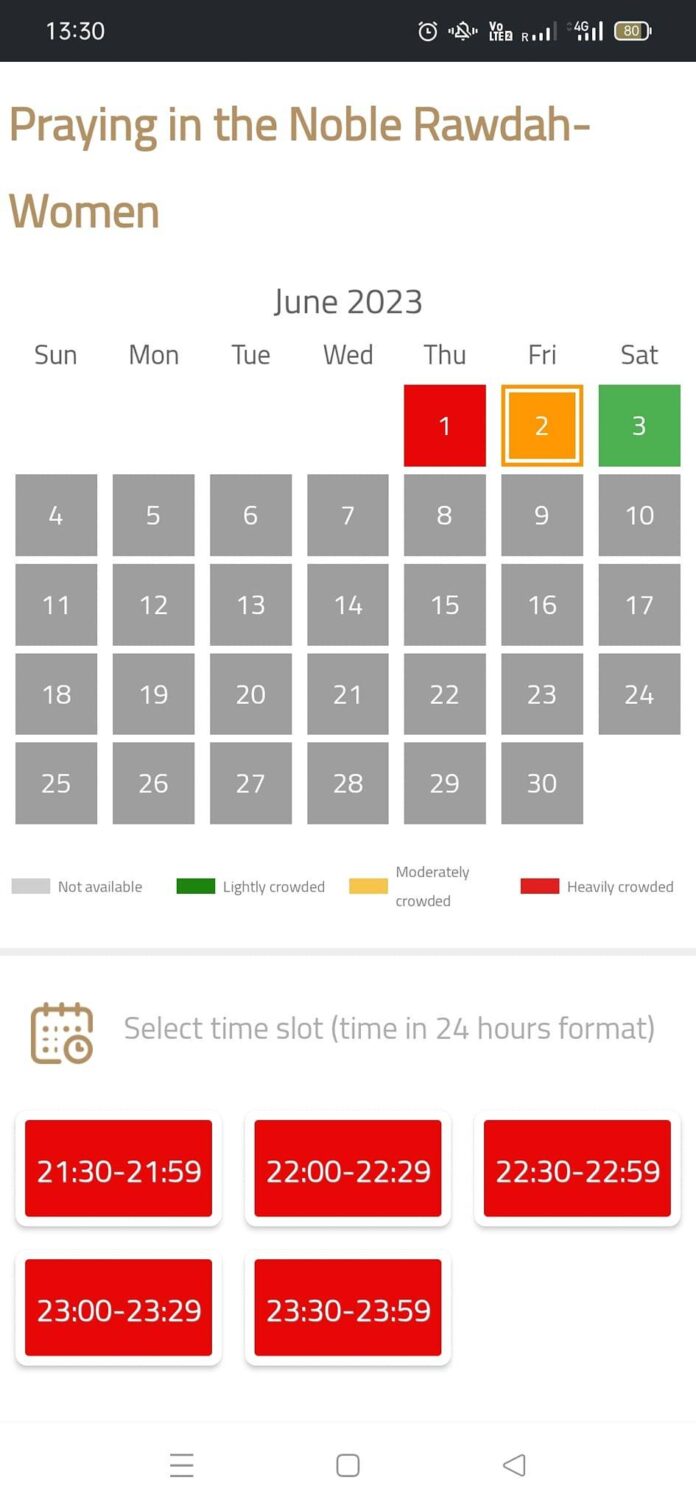Choose June 2 on the calendar
This screenshot has width=696, height=1508.
click(541, 426)
